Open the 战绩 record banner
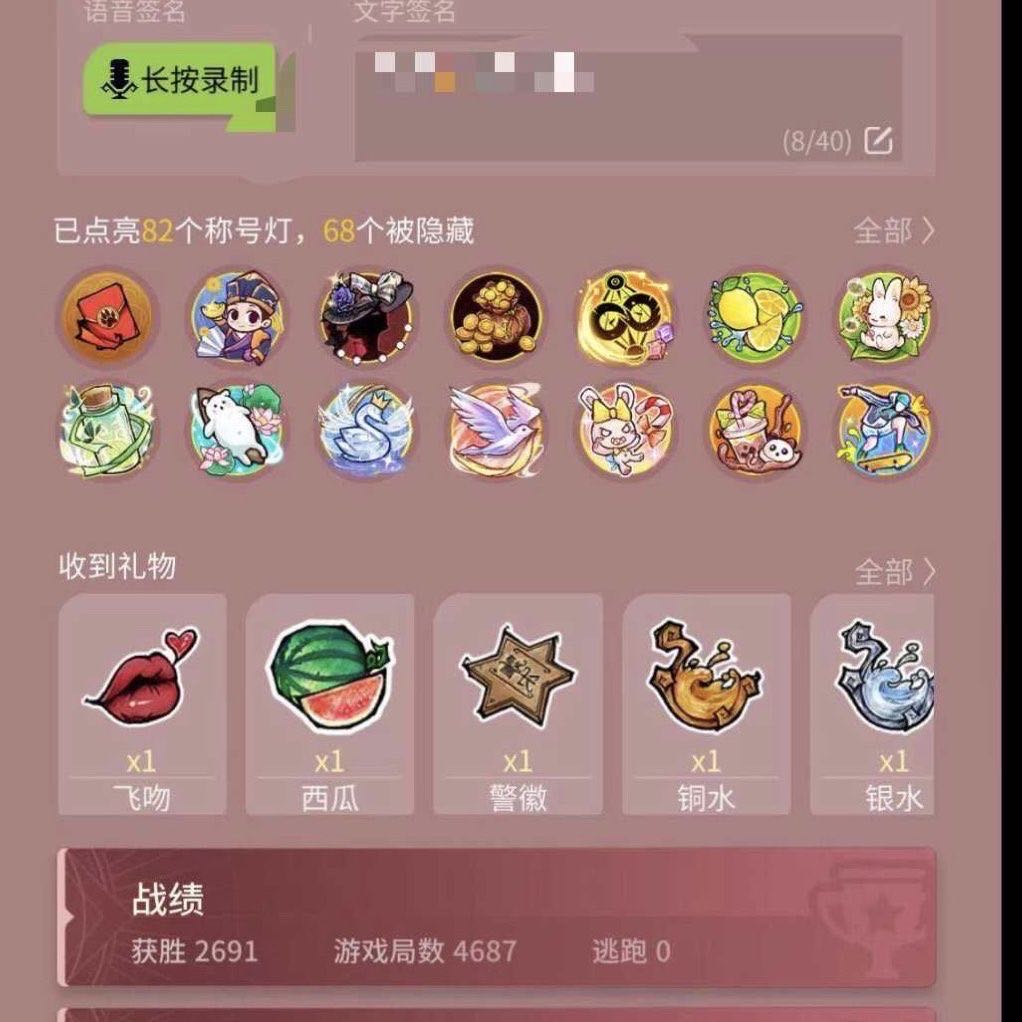The image size is (1022, 1022). pos(496,917)
